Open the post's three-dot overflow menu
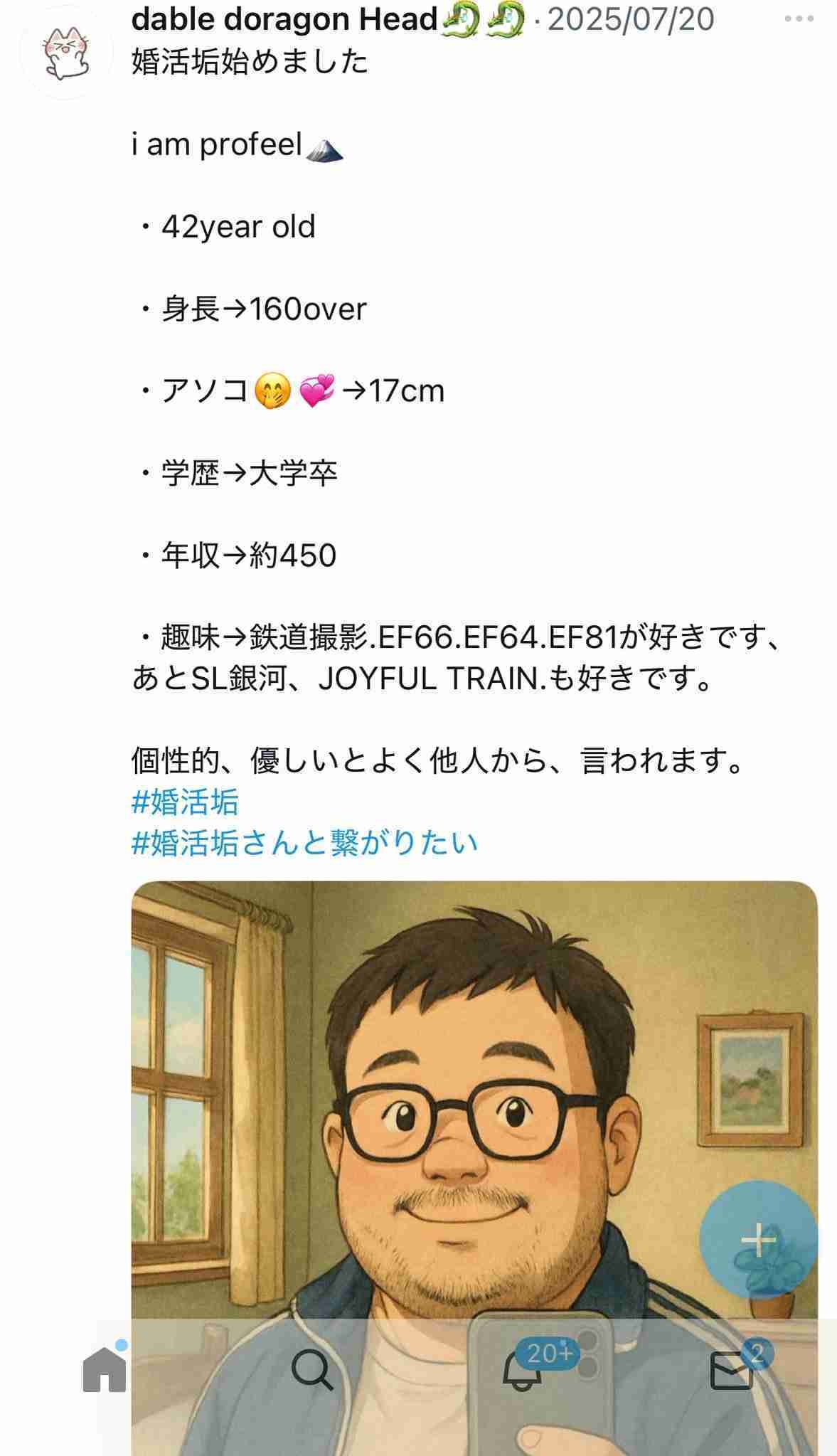Viewport: 837px width, 1456px height. (798, 19)
